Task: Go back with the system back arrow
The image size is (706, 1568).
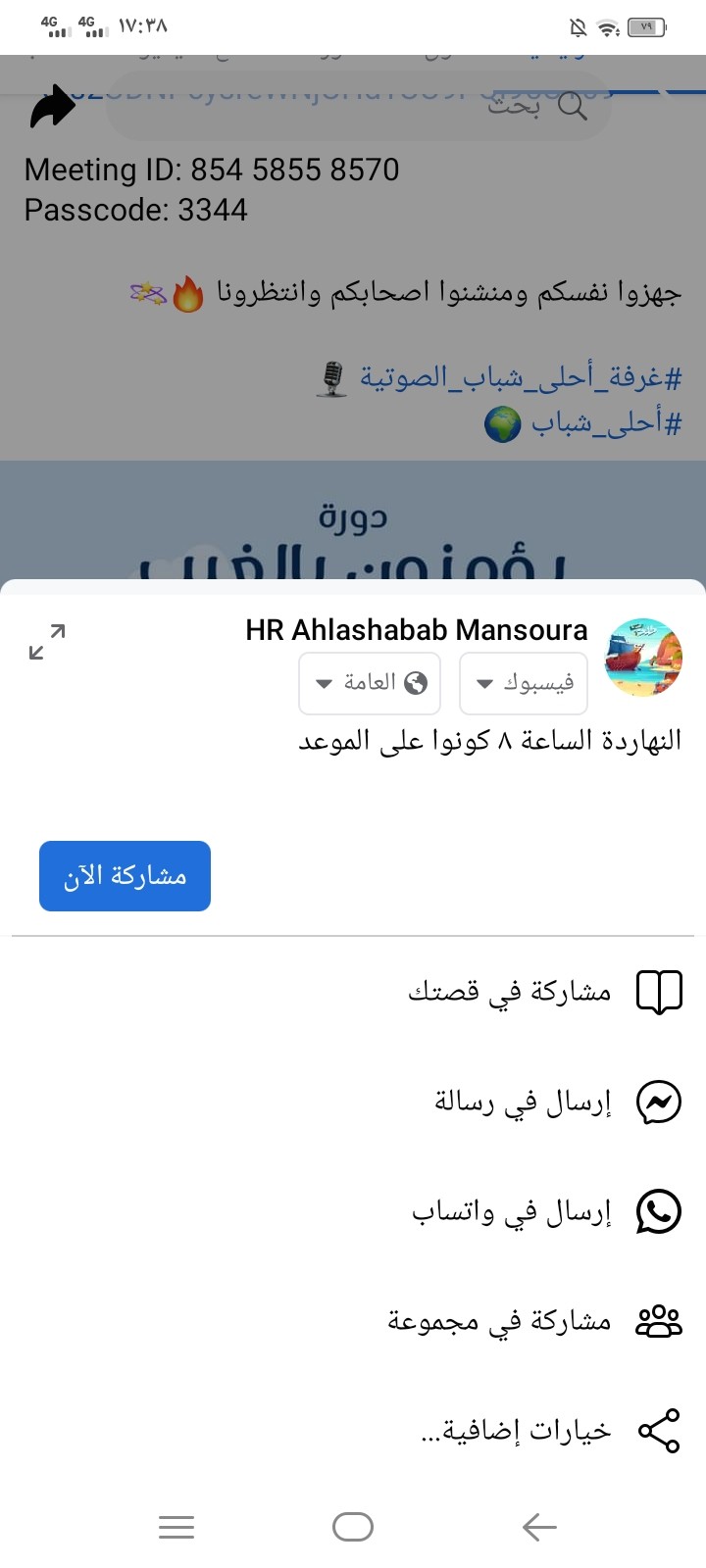Action: click(539, 1527)
